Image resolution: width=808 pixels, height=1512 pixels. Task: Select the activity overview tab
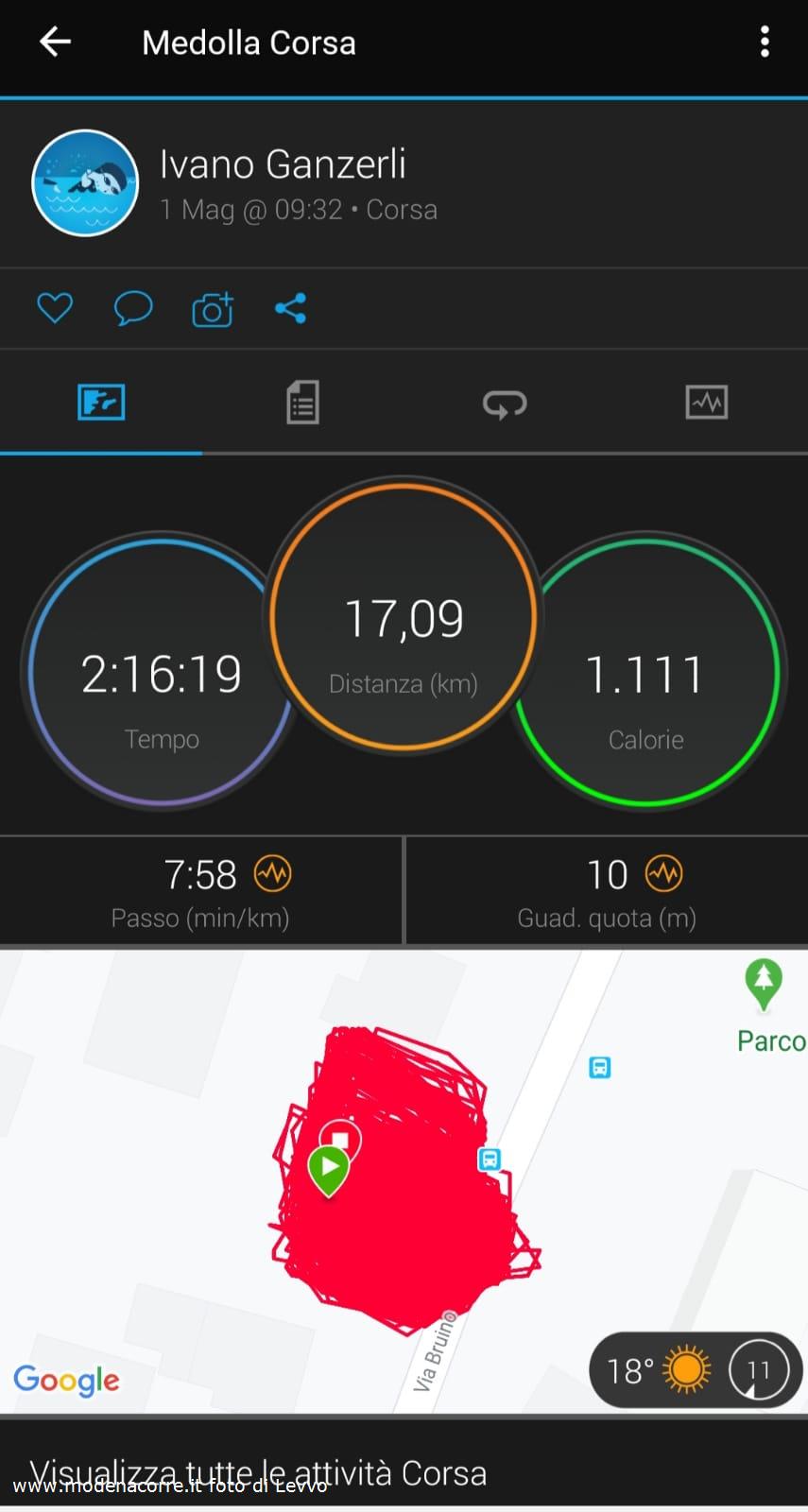click(101, 403)
